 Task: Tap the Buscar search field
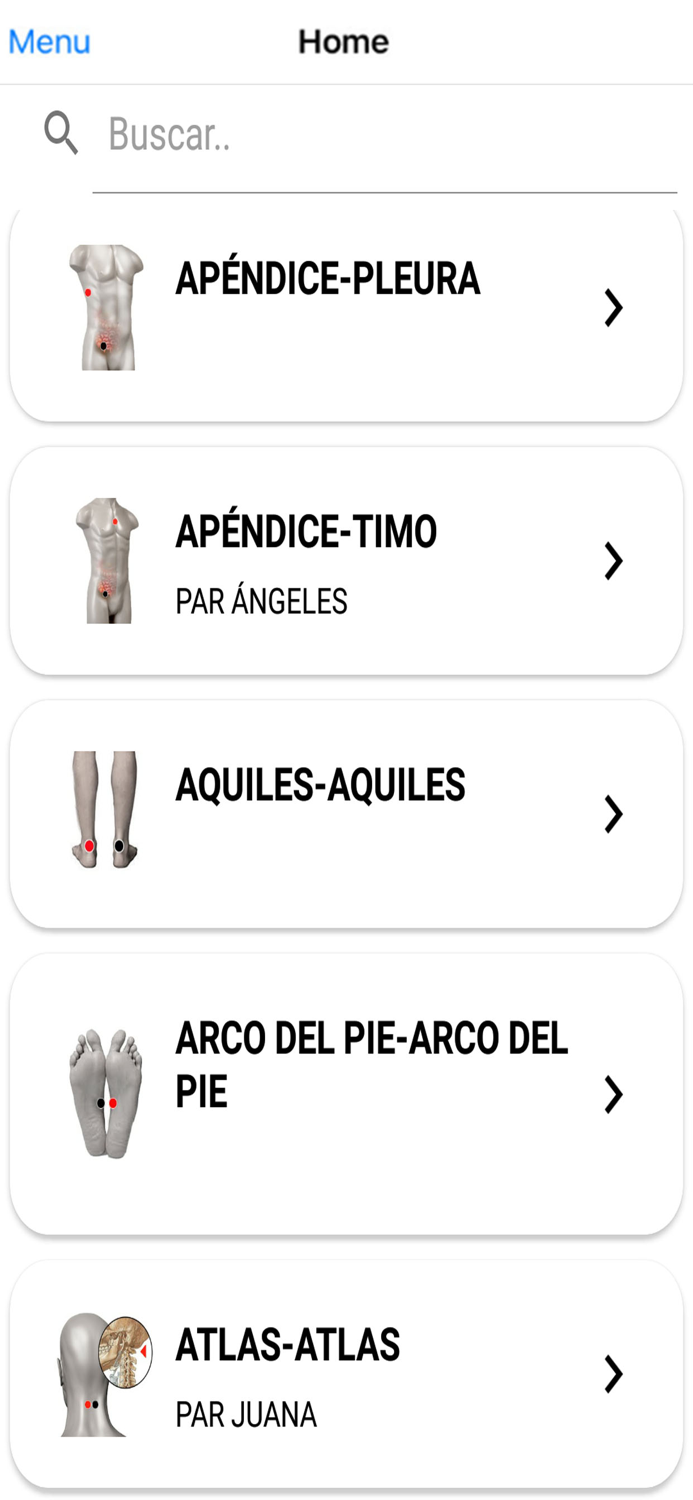[x=390, y=134]
